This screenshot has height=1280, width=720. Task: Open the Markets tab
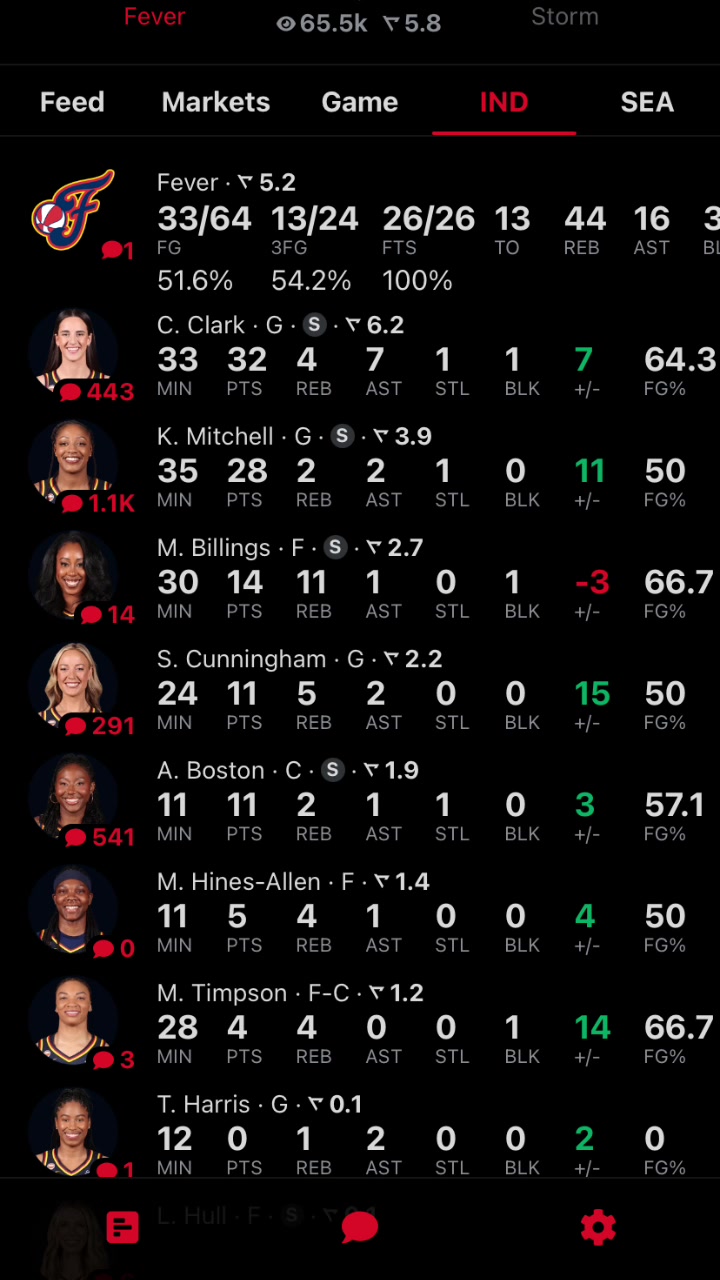click(216, 102)
